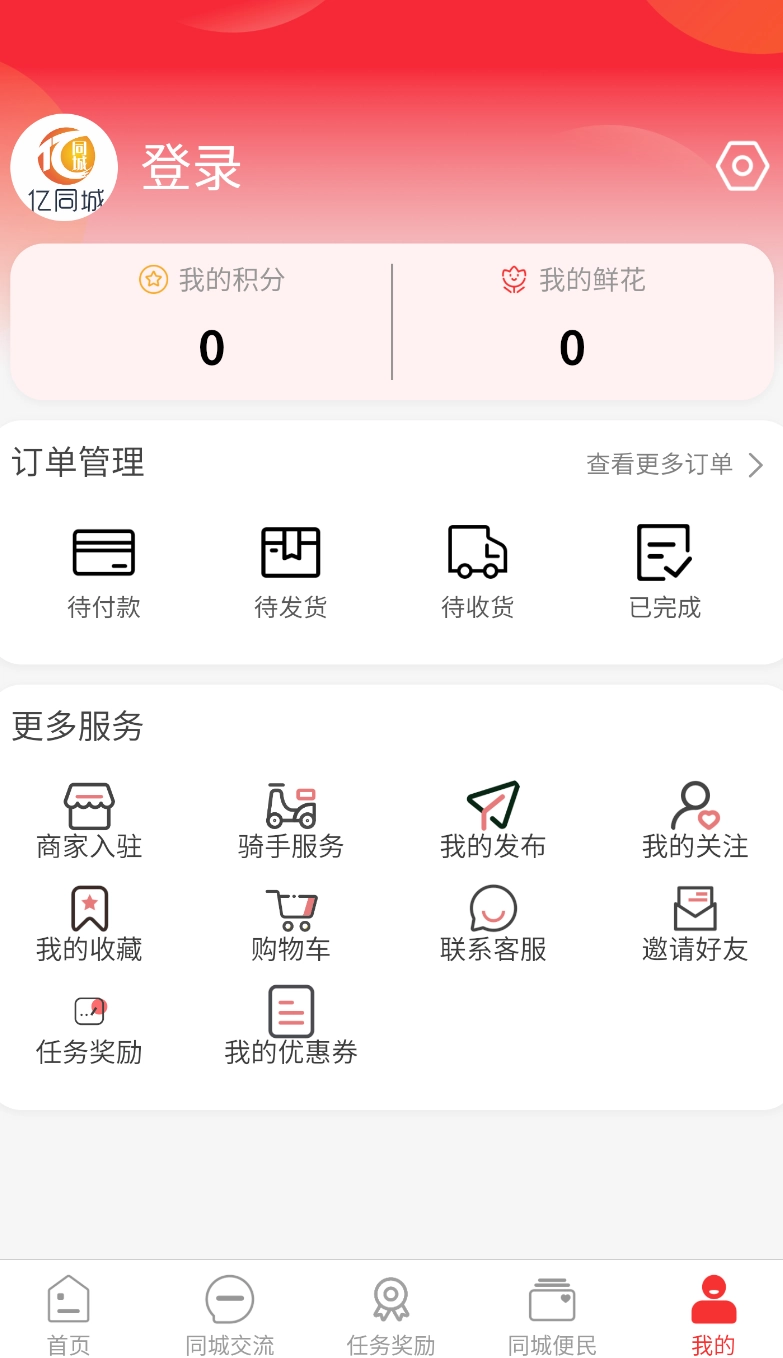Image resolution: width=783 pixels, height=1358 pixels.
Task: Open 我的优惠券 coupons
Action: [x=291, y=1026]
